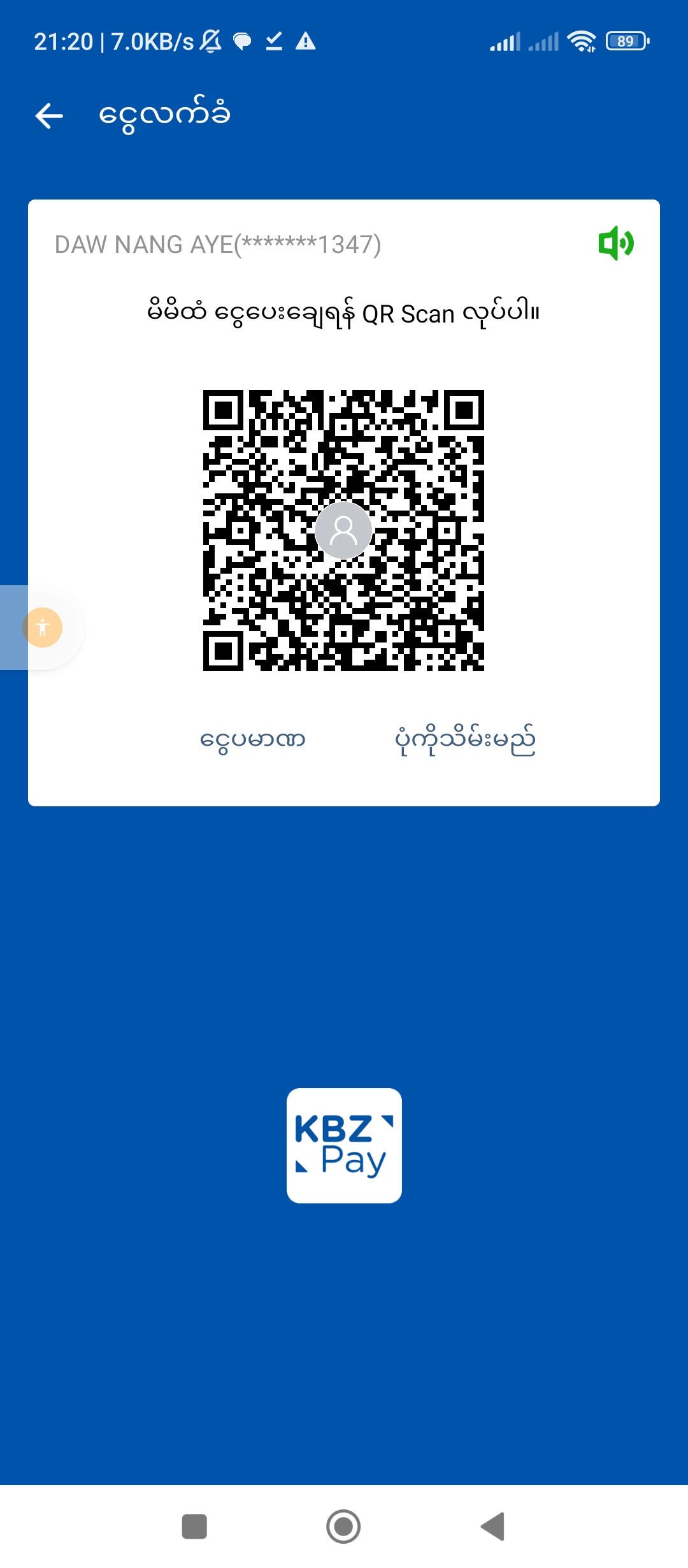Go to the home screen
This screenshot has height=1568, width=688.
(x=343, y=1527)
